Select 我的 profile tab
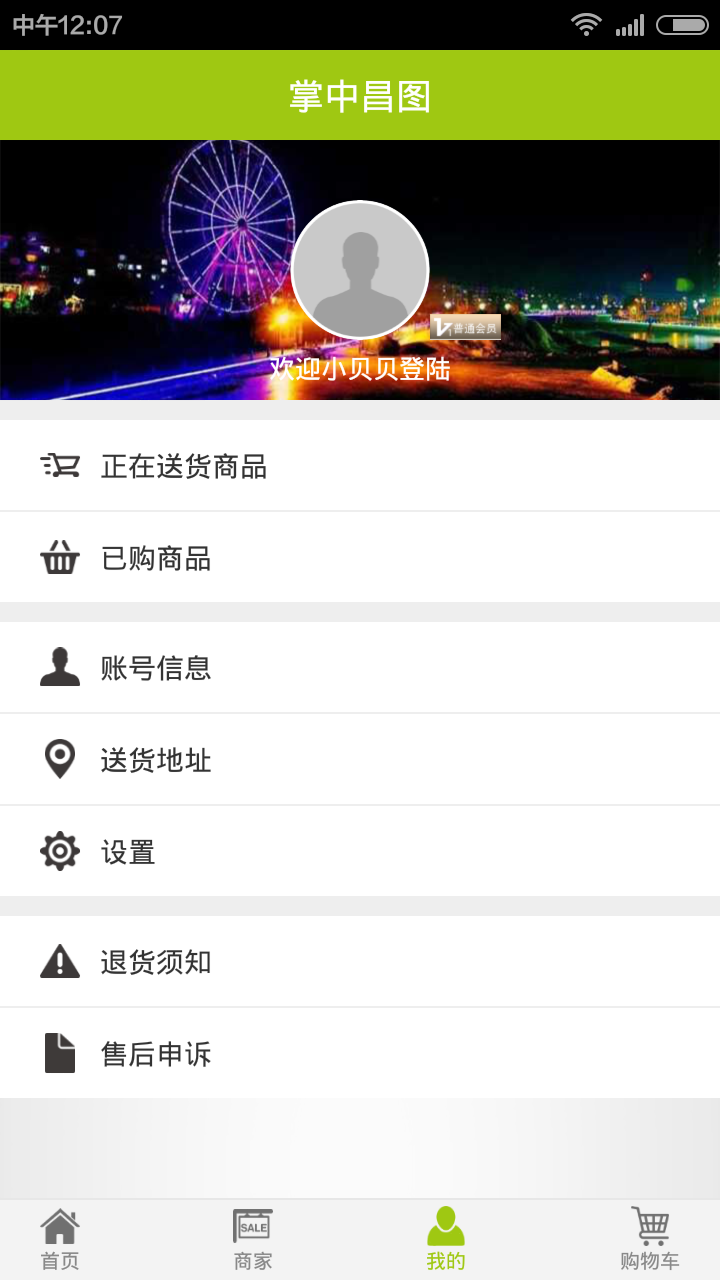 [x=446, y=1240]
